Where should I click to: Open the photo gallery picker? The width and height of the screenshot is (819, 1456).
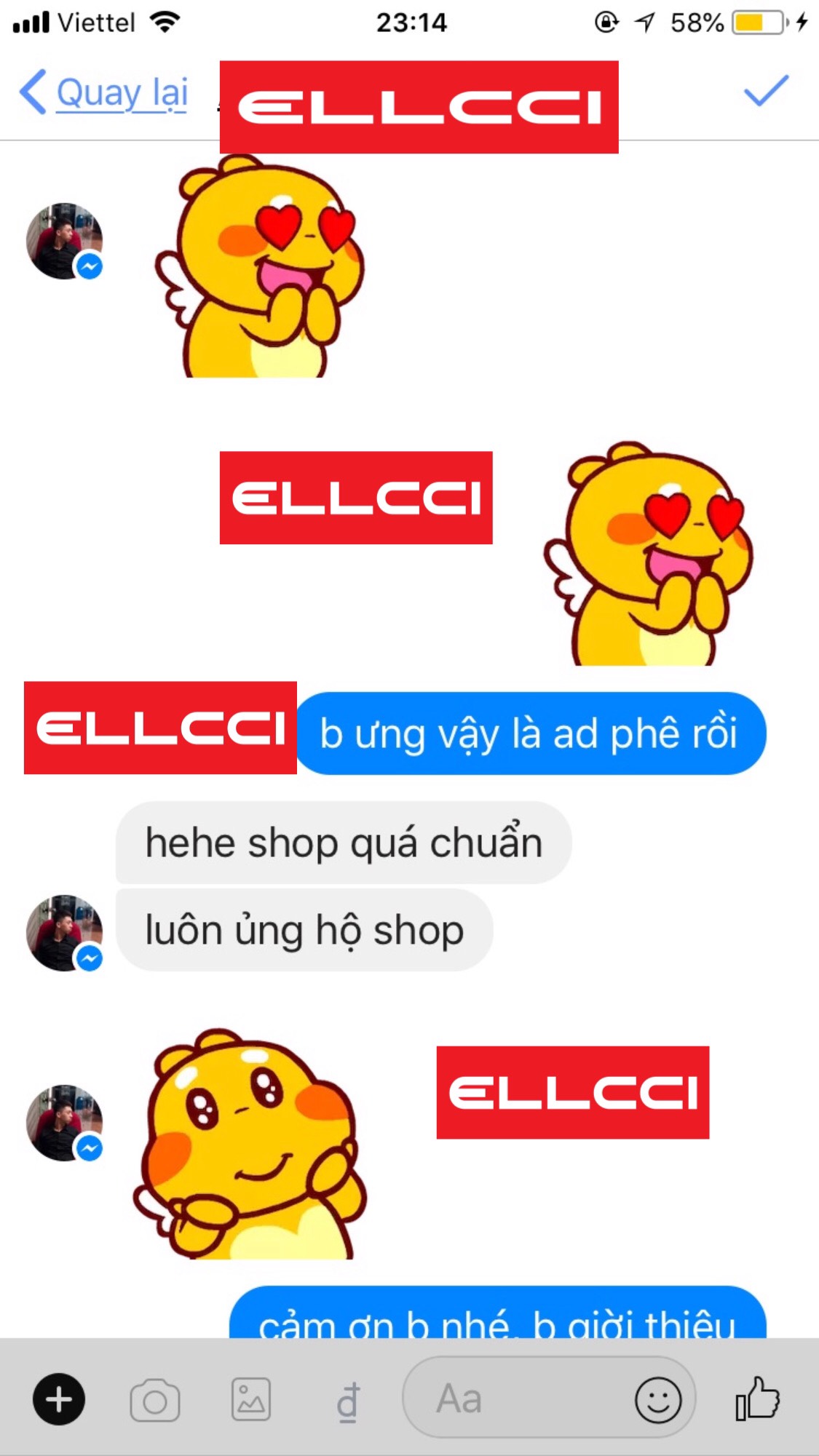click(x=251, y=1399)
